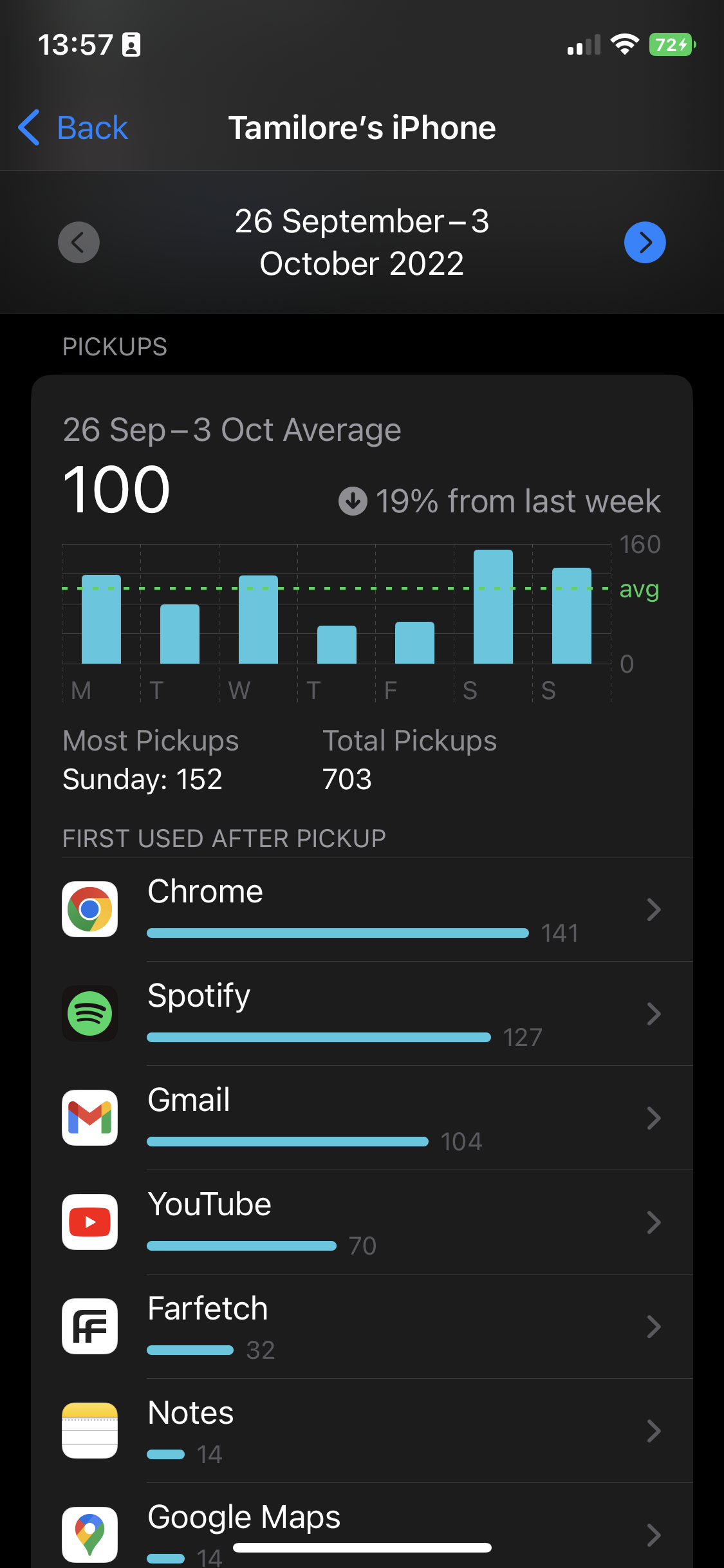The width and height of the screenshot is (724, 1568).
Task: Show the previous week's data
Action: 79,243
